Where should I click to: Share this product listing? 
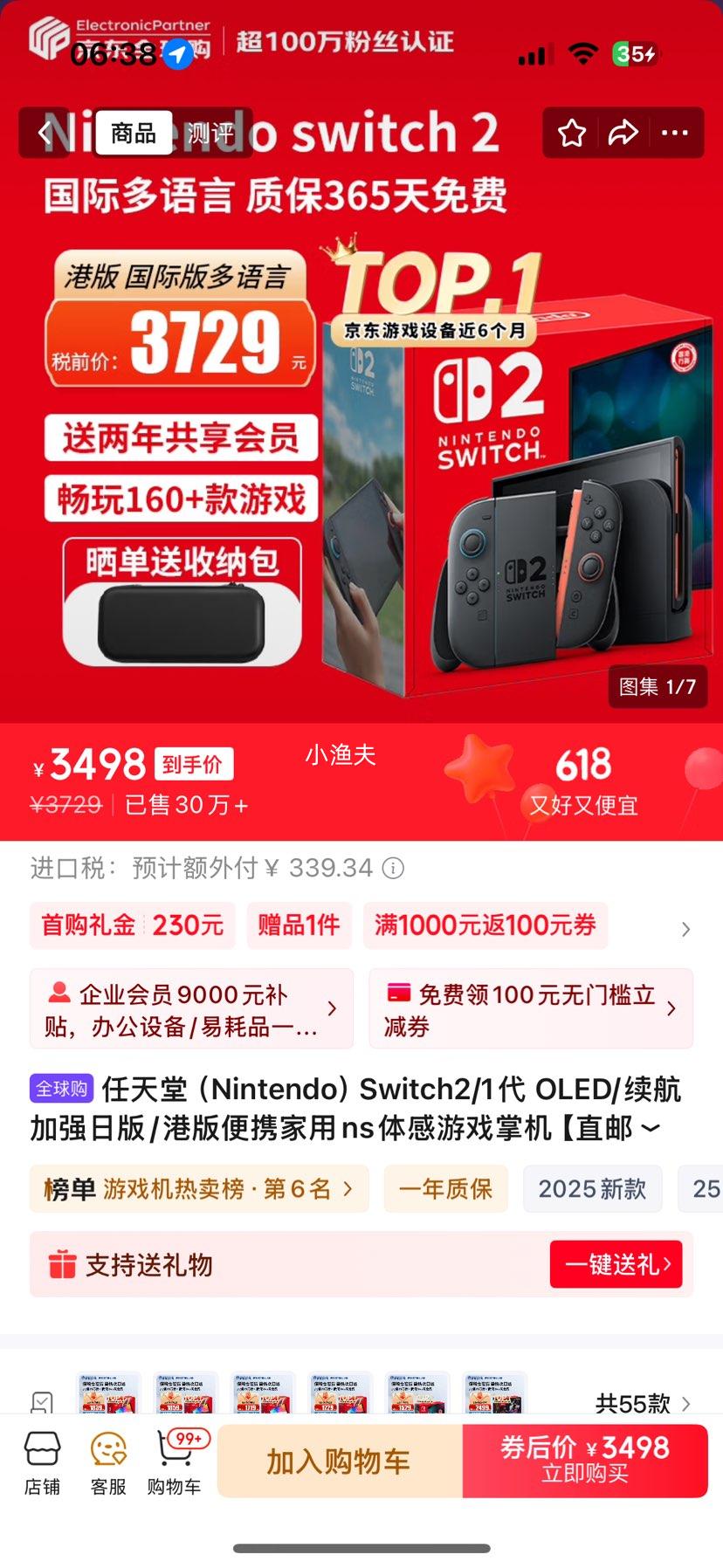pyautogui.click(x=623, y=134)
